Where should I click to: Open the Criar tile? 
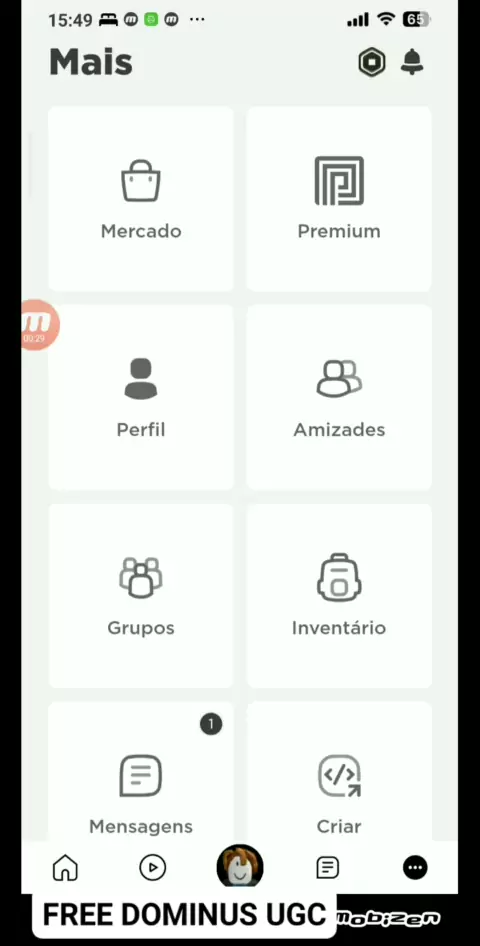pos(339,771)
